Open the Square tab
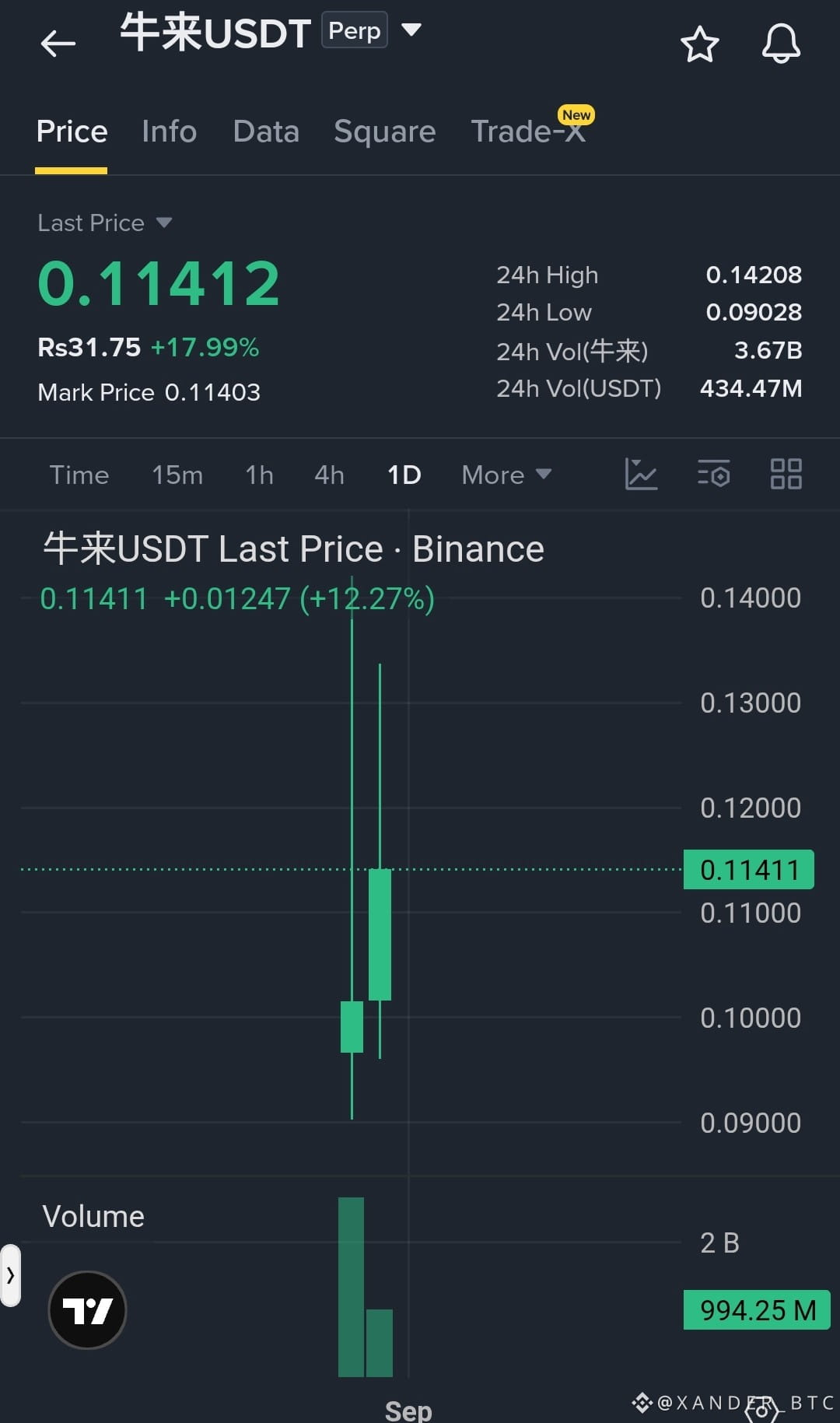 (x=384, y=131)
